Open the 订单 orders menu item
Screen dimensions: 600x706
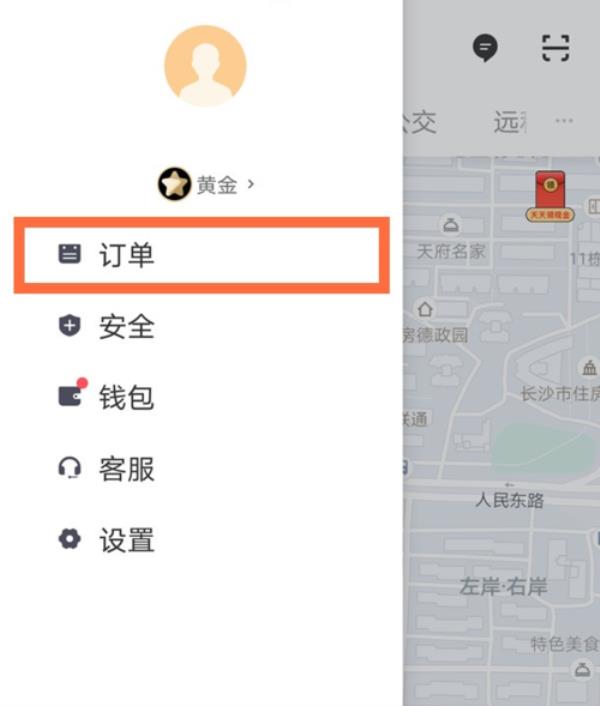coord(127,255)
